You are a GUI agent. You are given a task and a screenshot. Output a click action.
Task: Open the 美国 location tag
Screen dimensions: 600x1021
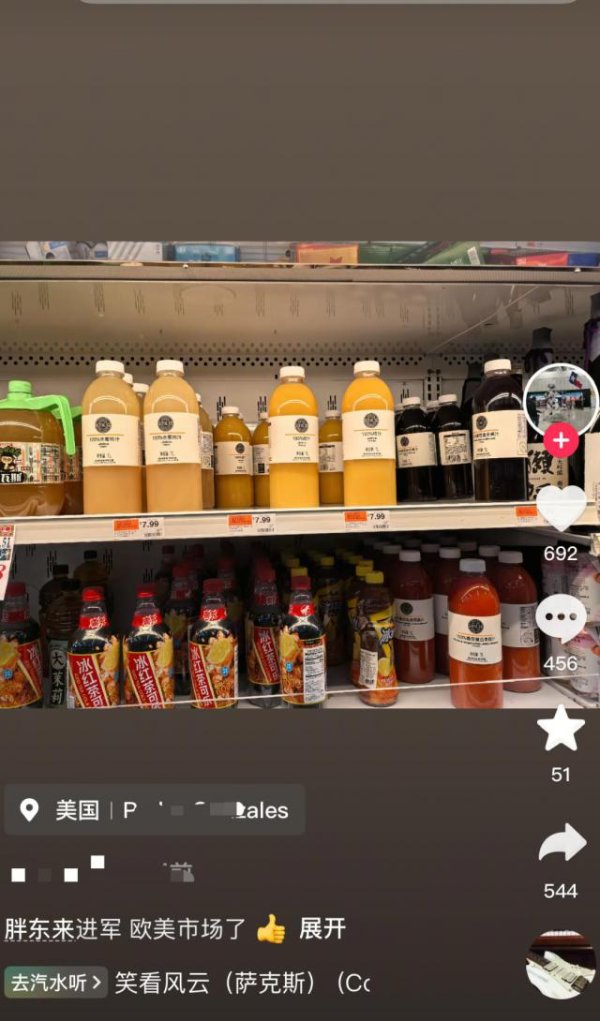[155, 810]
